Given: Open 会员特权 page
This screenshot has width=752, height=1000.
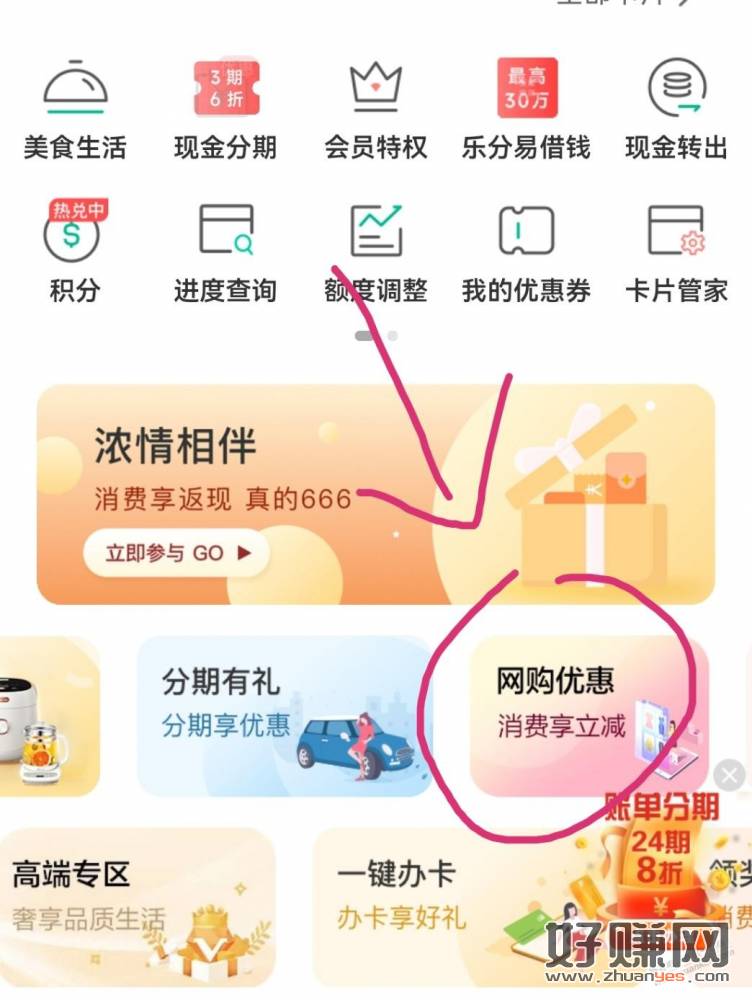Looking at the screenshot, I should [375, 110].
